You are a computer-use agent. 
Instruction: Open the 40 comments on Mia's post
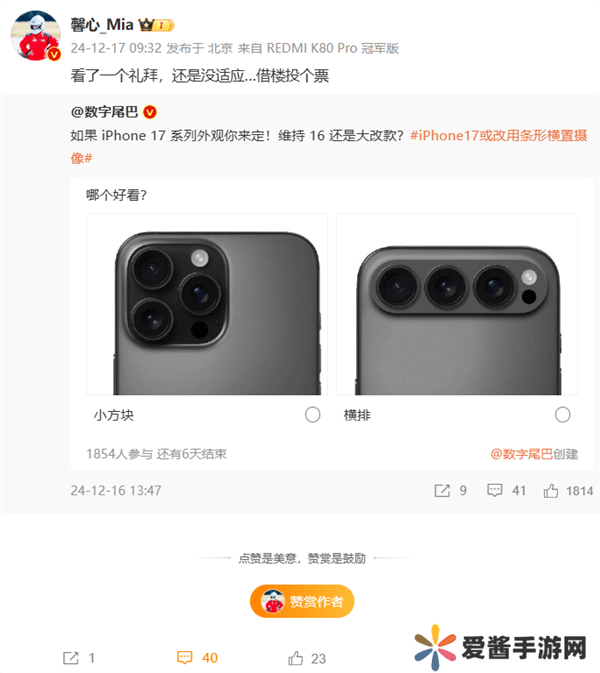click(197, 658)
